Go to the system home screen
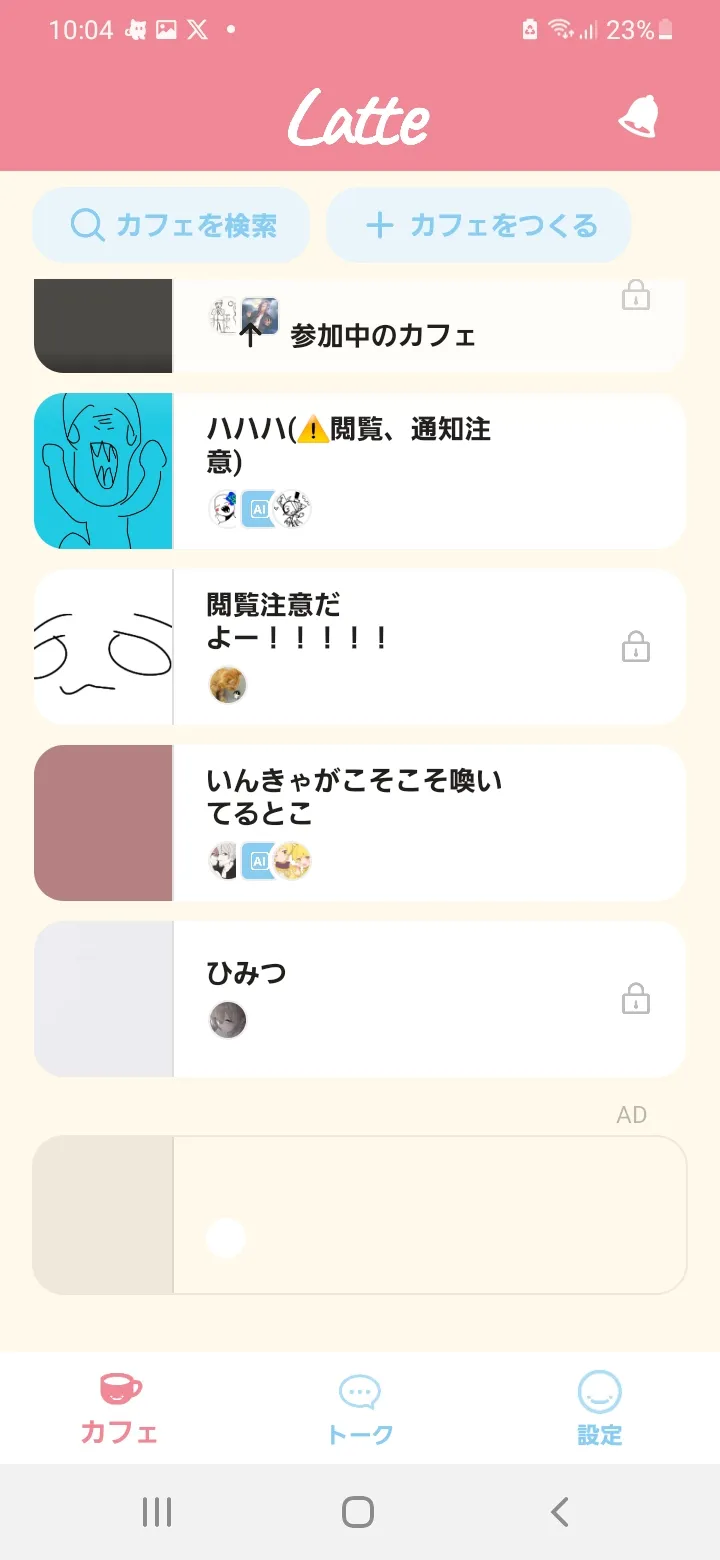The height and width of the screenshot is (1560, 720). (x=358, y=1512)
